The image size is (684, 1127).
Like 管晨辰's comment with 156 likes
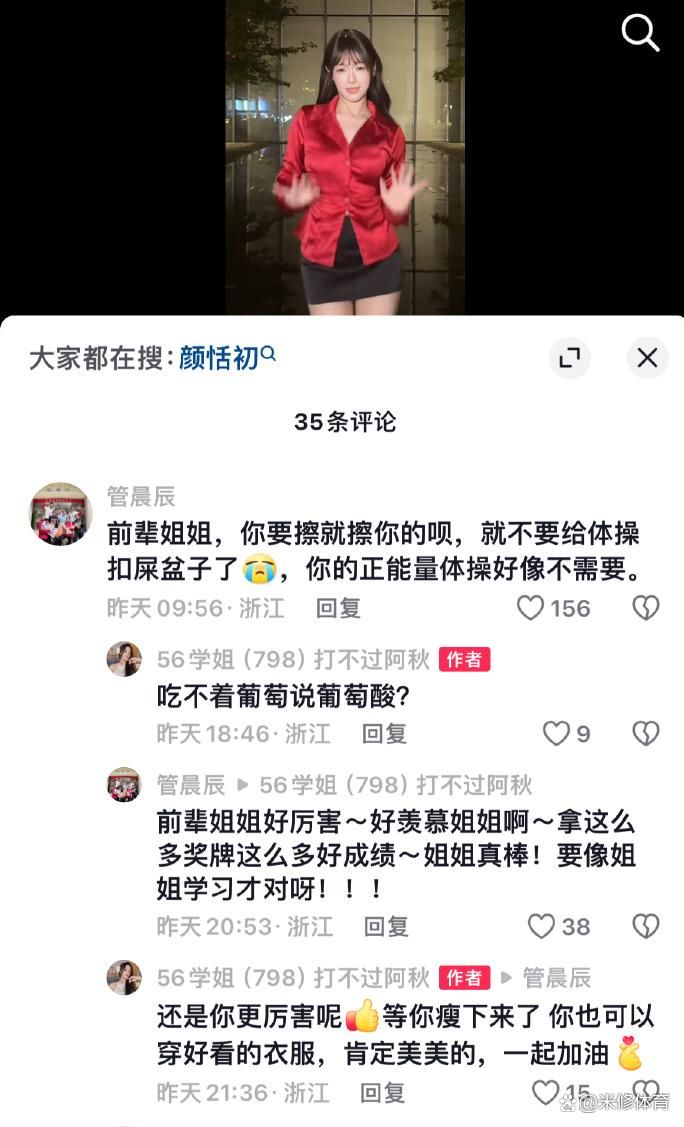pyautogui.click(x=530, y=608)
